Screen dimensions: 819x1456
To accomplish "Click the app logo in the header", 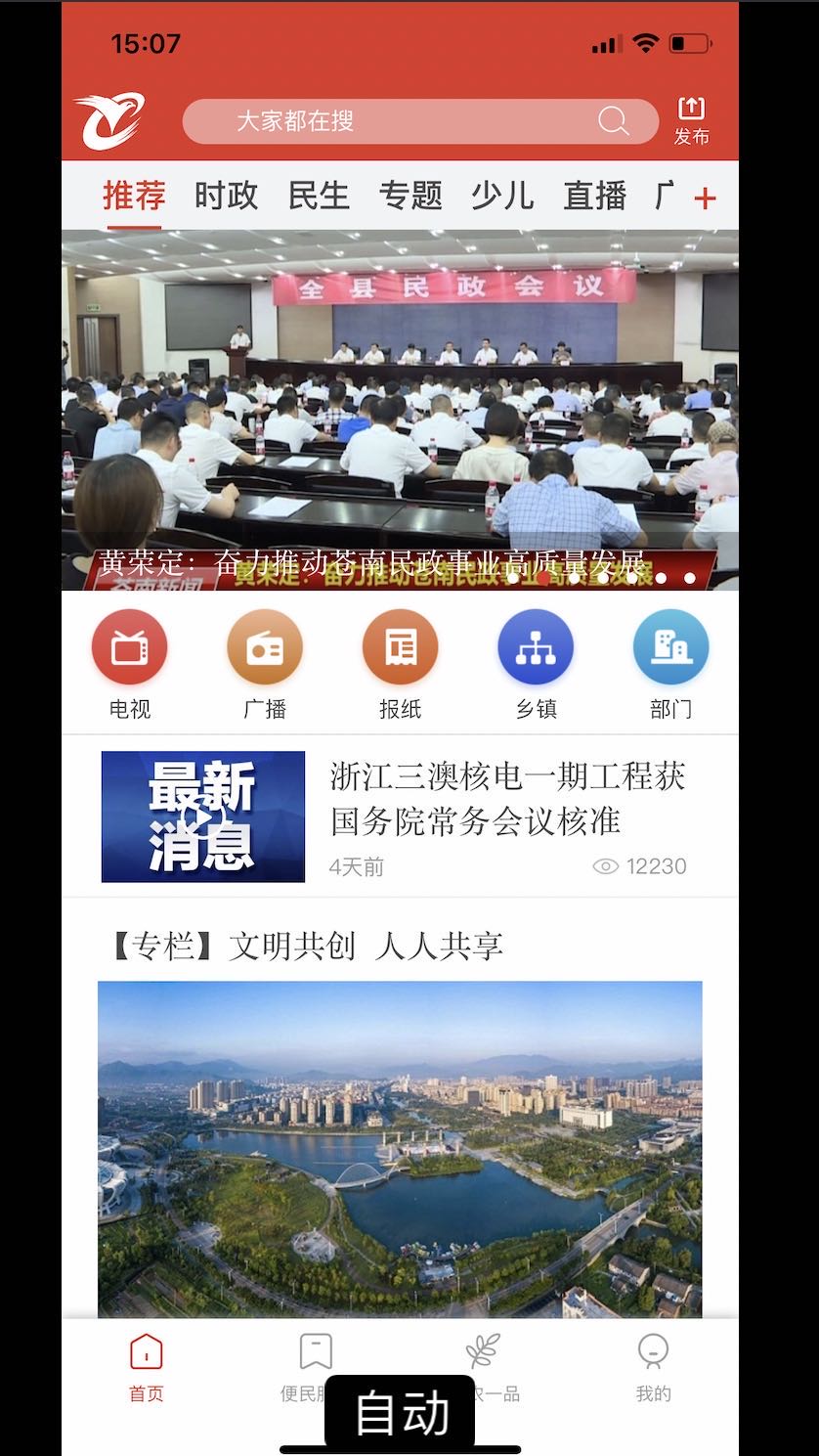I will 110,119.
